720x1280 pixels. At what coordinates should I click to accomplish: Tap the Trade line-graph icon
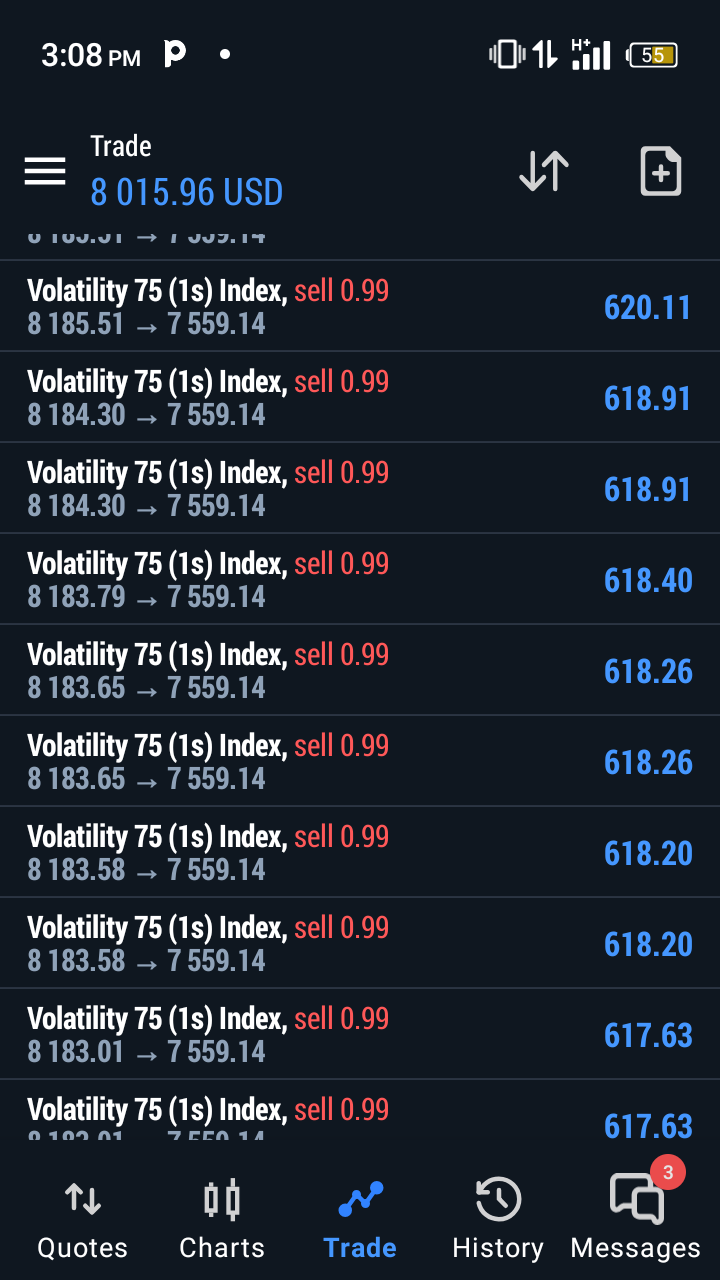click(359, 1196)
